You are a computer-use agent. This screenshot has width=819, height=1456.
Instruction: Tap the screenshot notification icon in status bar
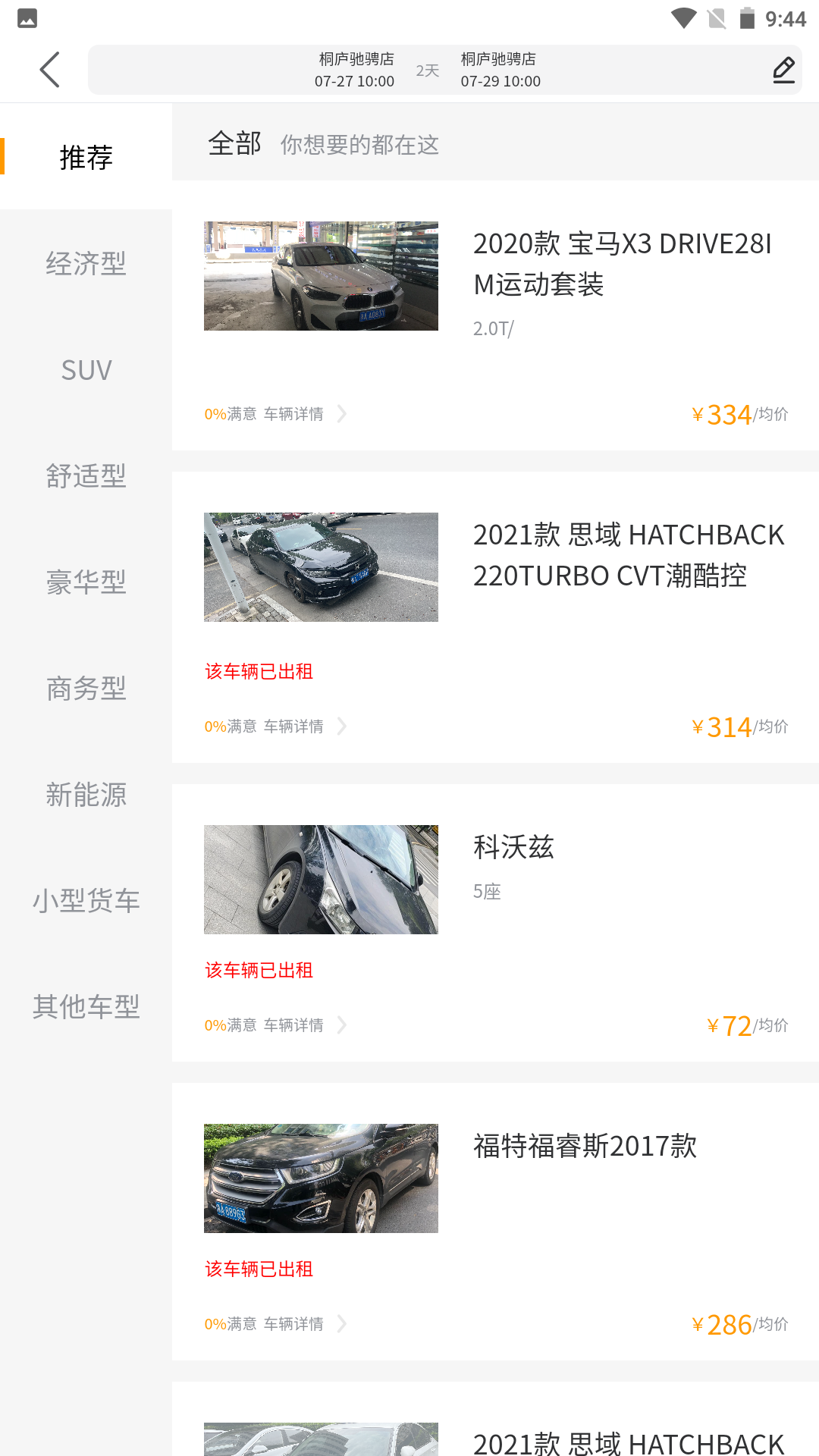point(27,16)
